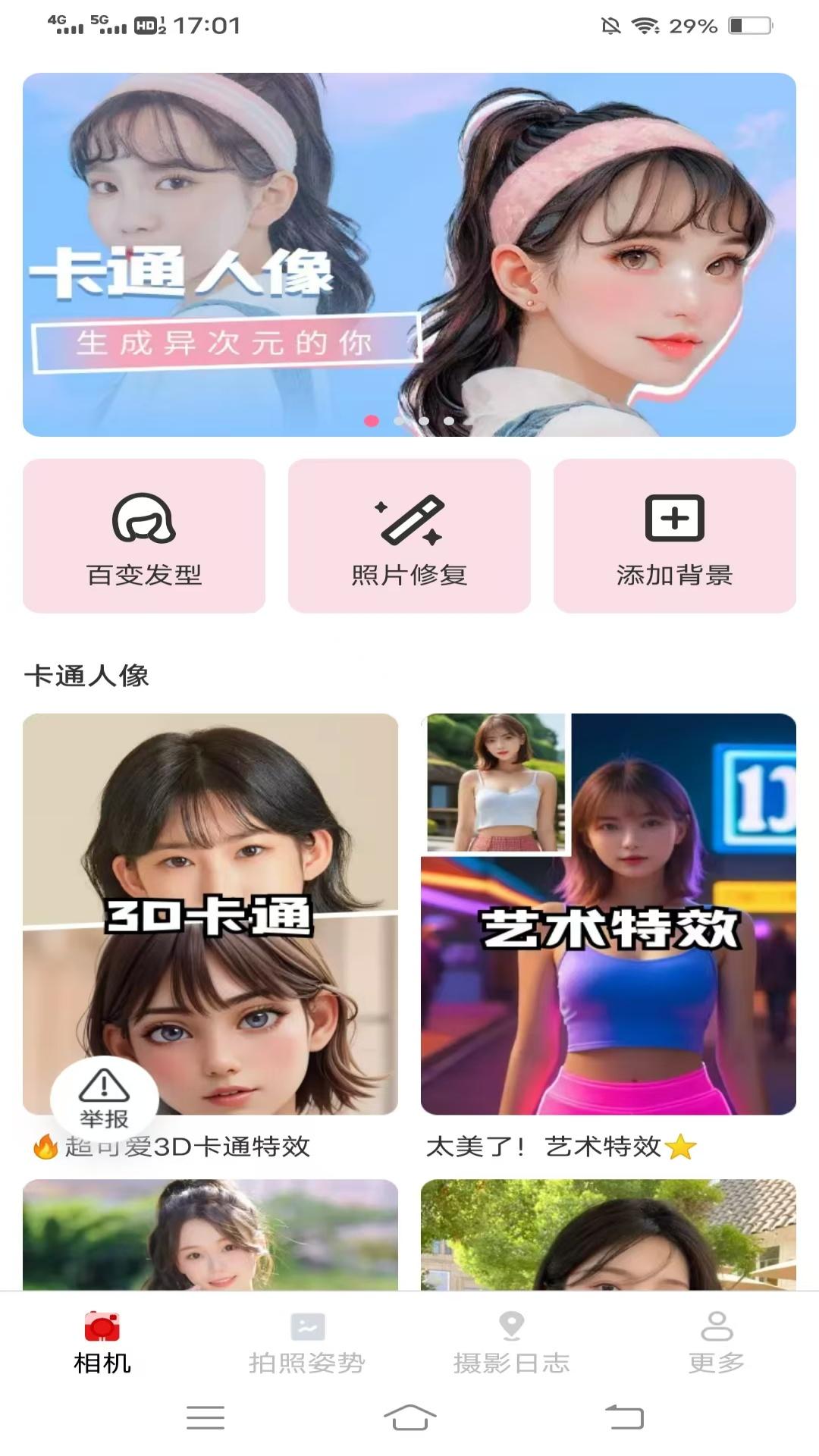Image resolution: width=819 pixels, height=1456 pixels.
Task: Tap the magic wand icon above 照片修复
Action: [409, 519]
